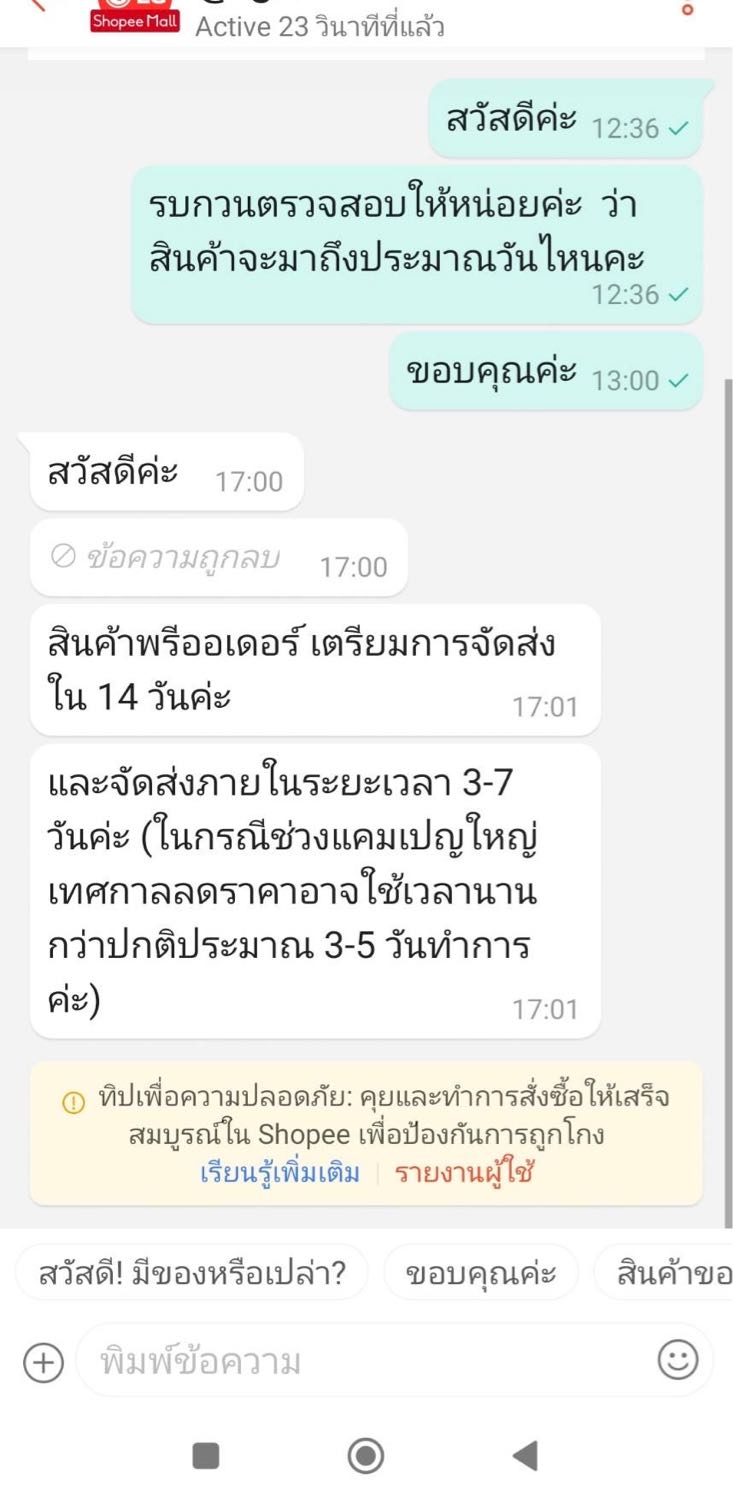This screenshot has height=1500, width=733.
Task: Tap the system back triangle
Action: point(525,1455)
